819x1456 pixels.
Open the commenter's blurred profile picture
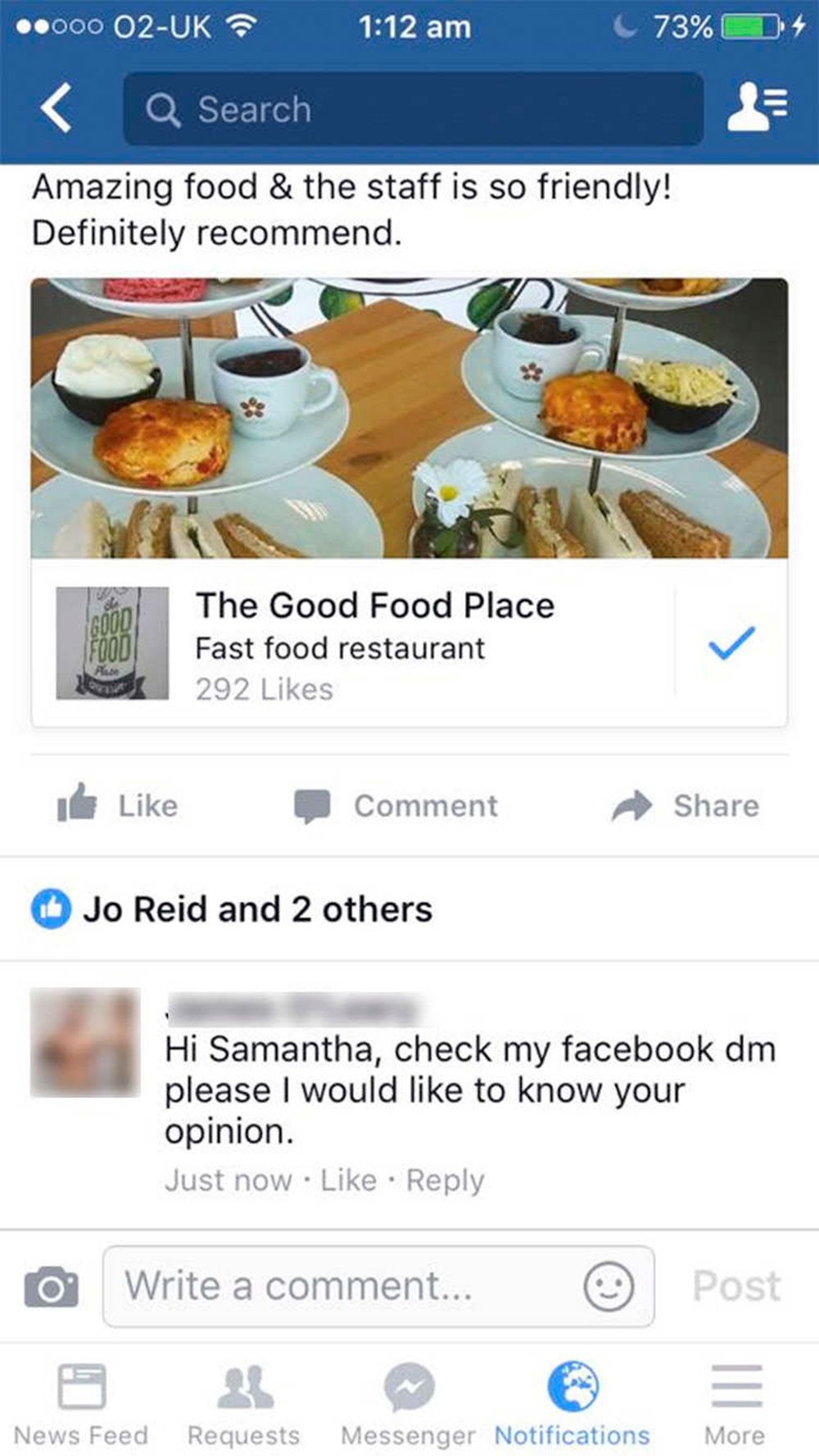pos(85,1042)
